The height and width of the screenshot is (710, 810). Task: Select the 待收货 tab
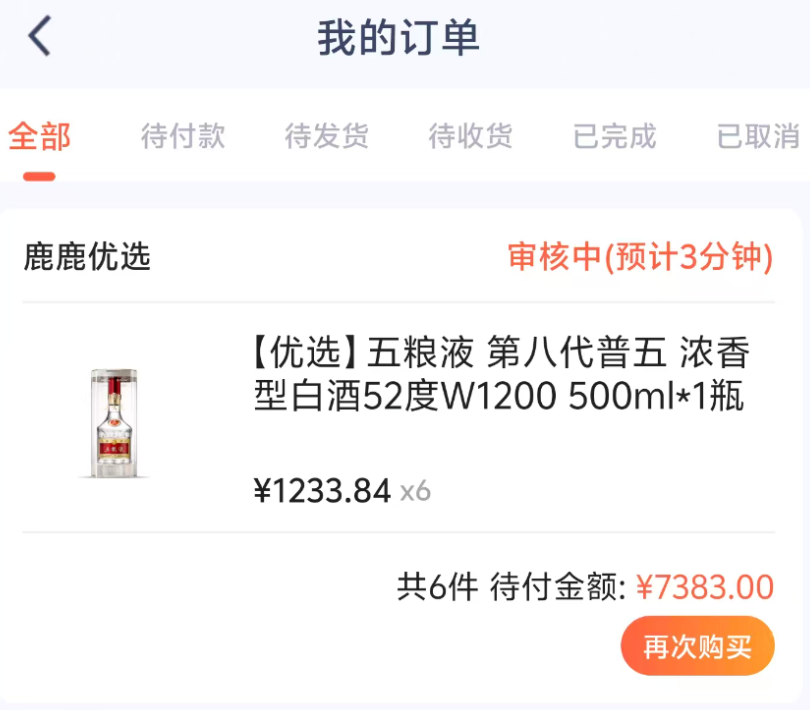pos(471,137)
